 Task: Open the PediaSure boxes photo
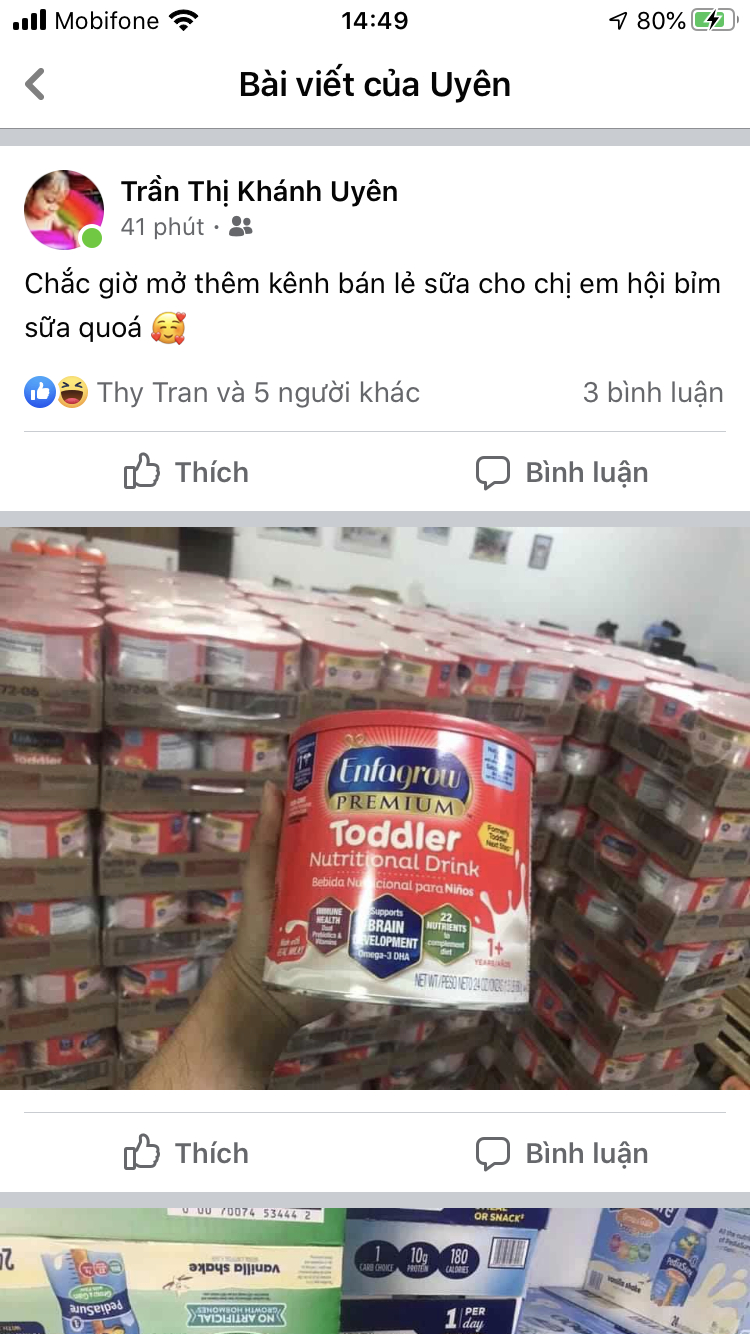pyautogui.click(x=375, y=1270)
